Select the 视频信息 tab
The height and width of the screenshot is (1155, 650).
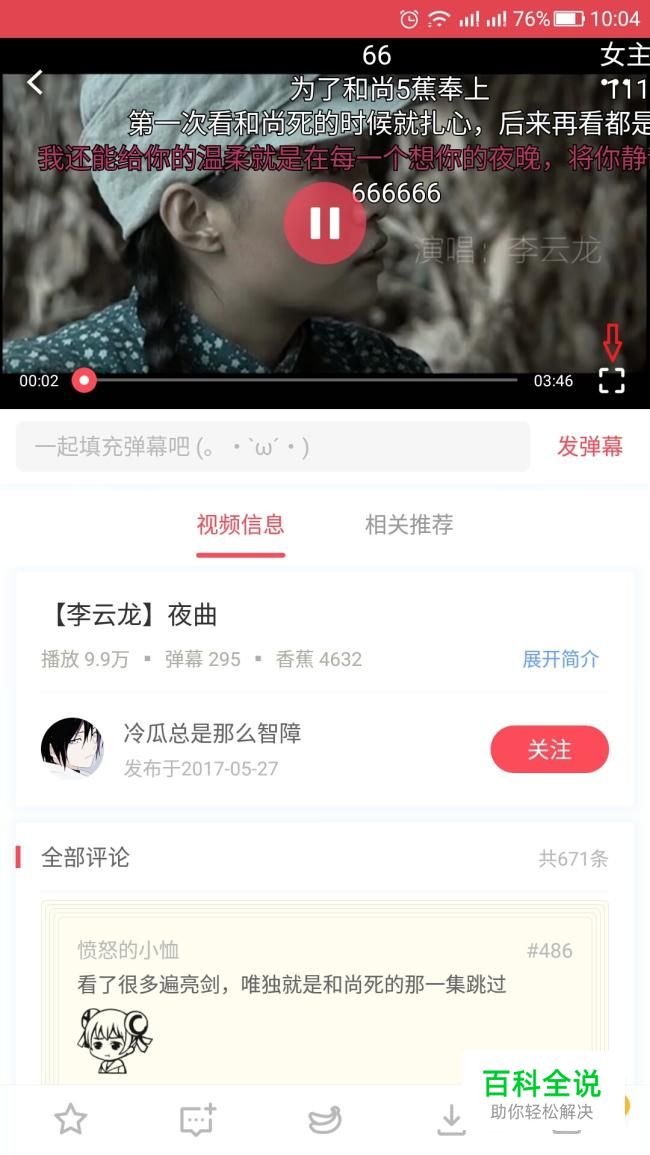[240, 525]
